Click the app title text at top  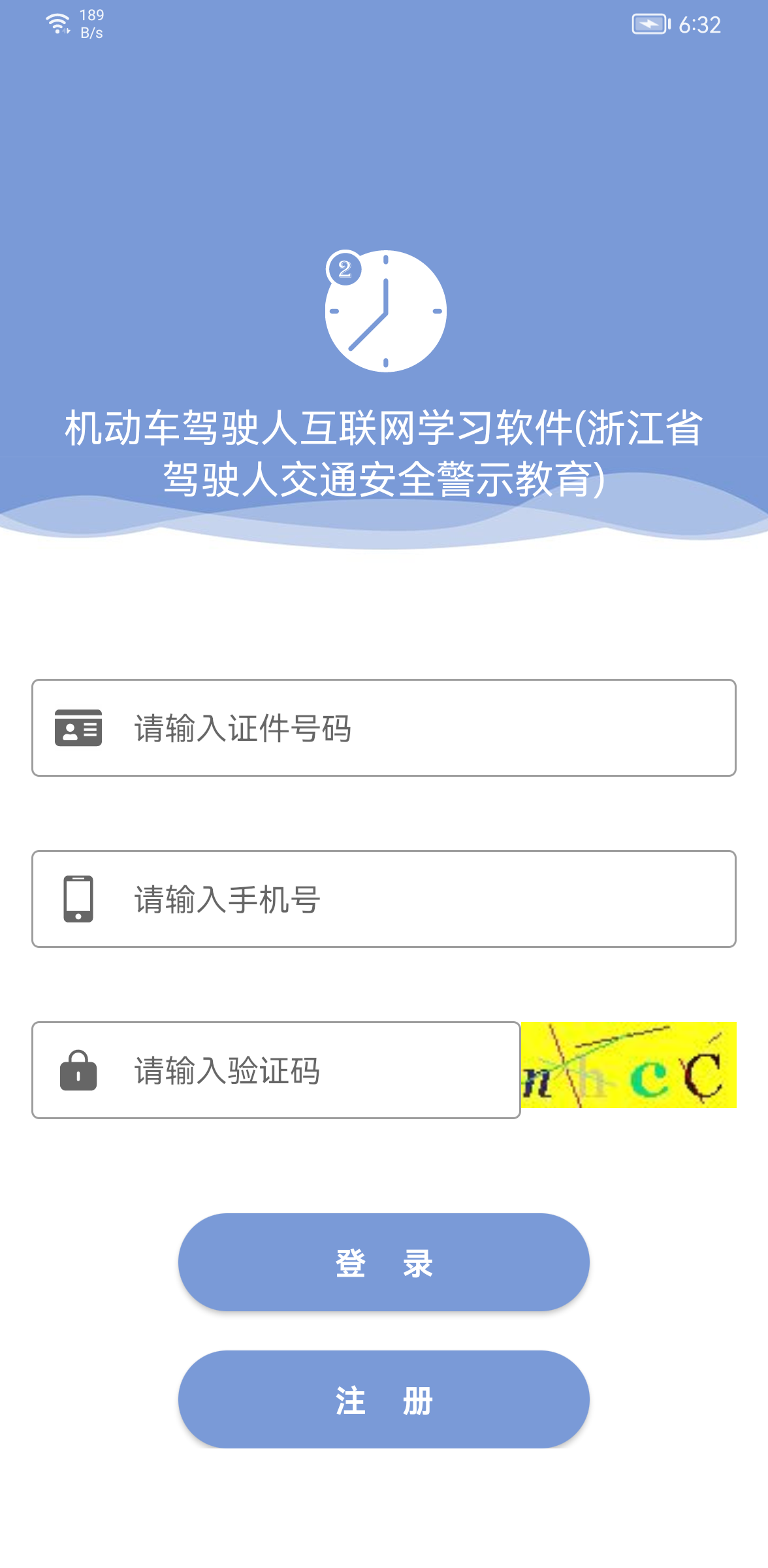click(x=384, y=451)
